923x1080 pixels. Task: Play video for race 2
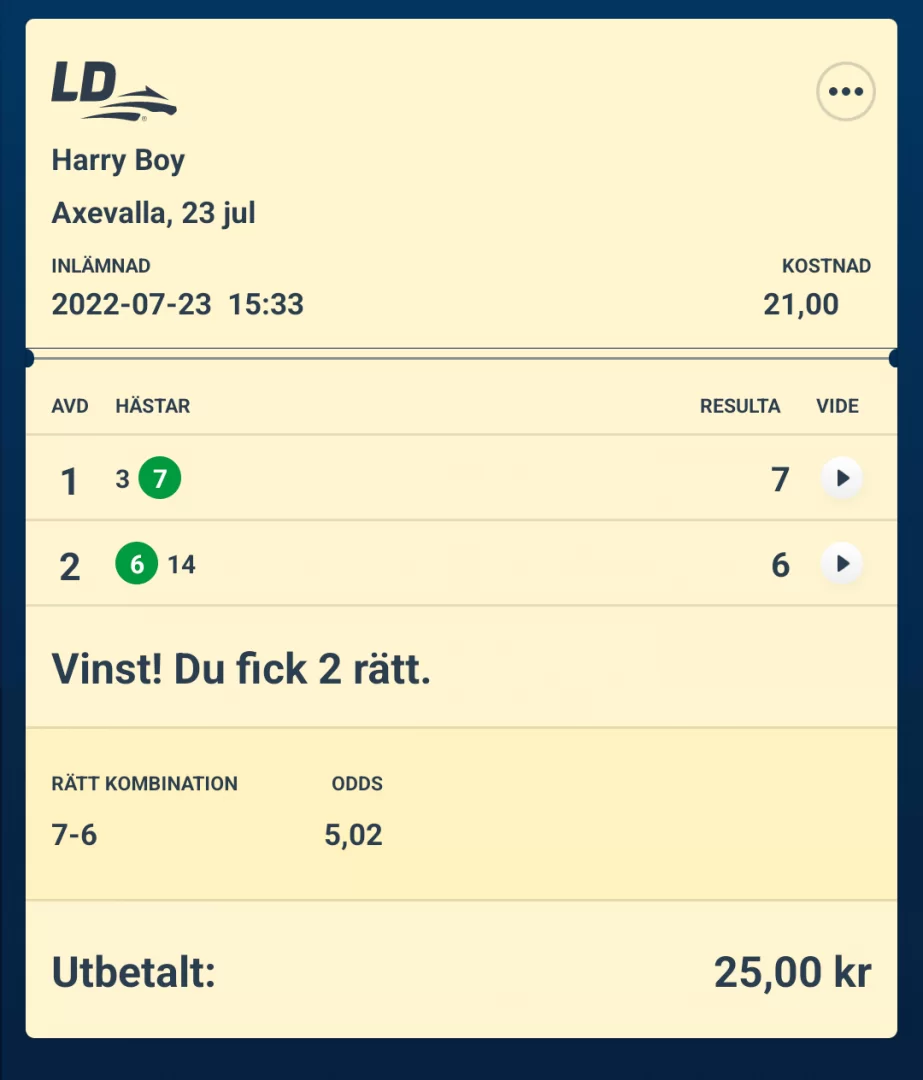[x=842, y=564]
